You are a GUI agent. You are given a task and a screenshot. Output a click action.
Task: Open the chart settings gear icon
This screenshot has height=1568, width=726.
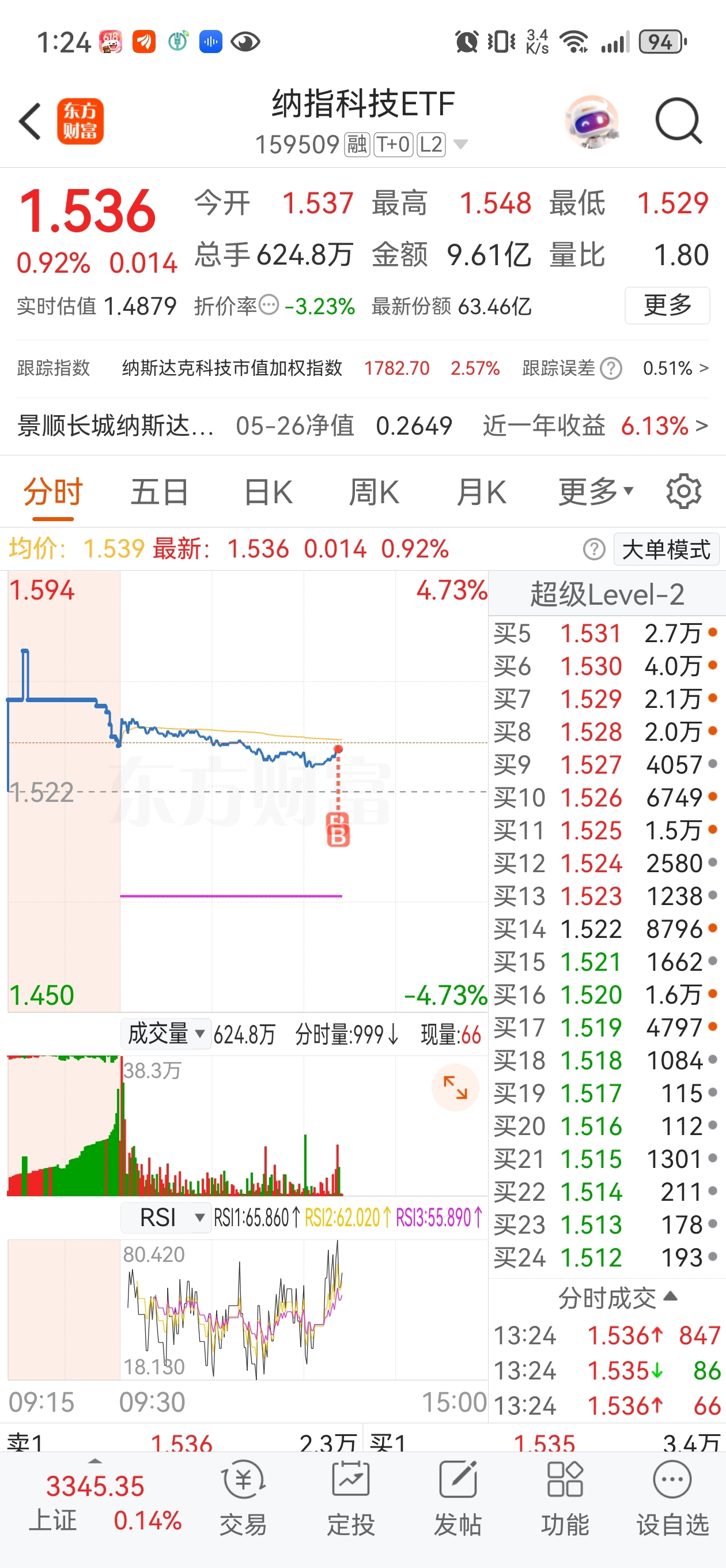click(684, 491)
